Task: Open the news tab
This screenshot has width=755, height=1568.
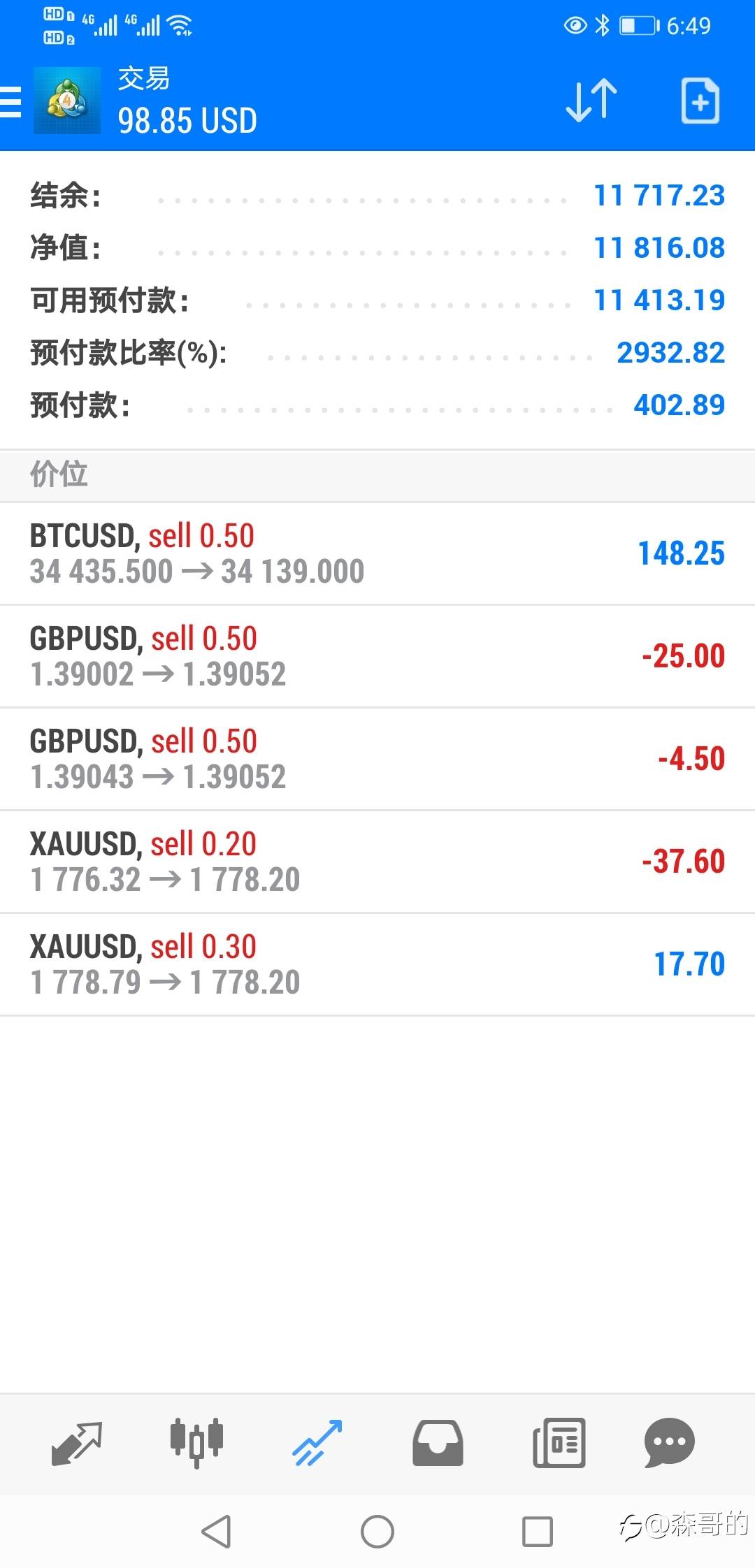Action: pos(559,1443)
